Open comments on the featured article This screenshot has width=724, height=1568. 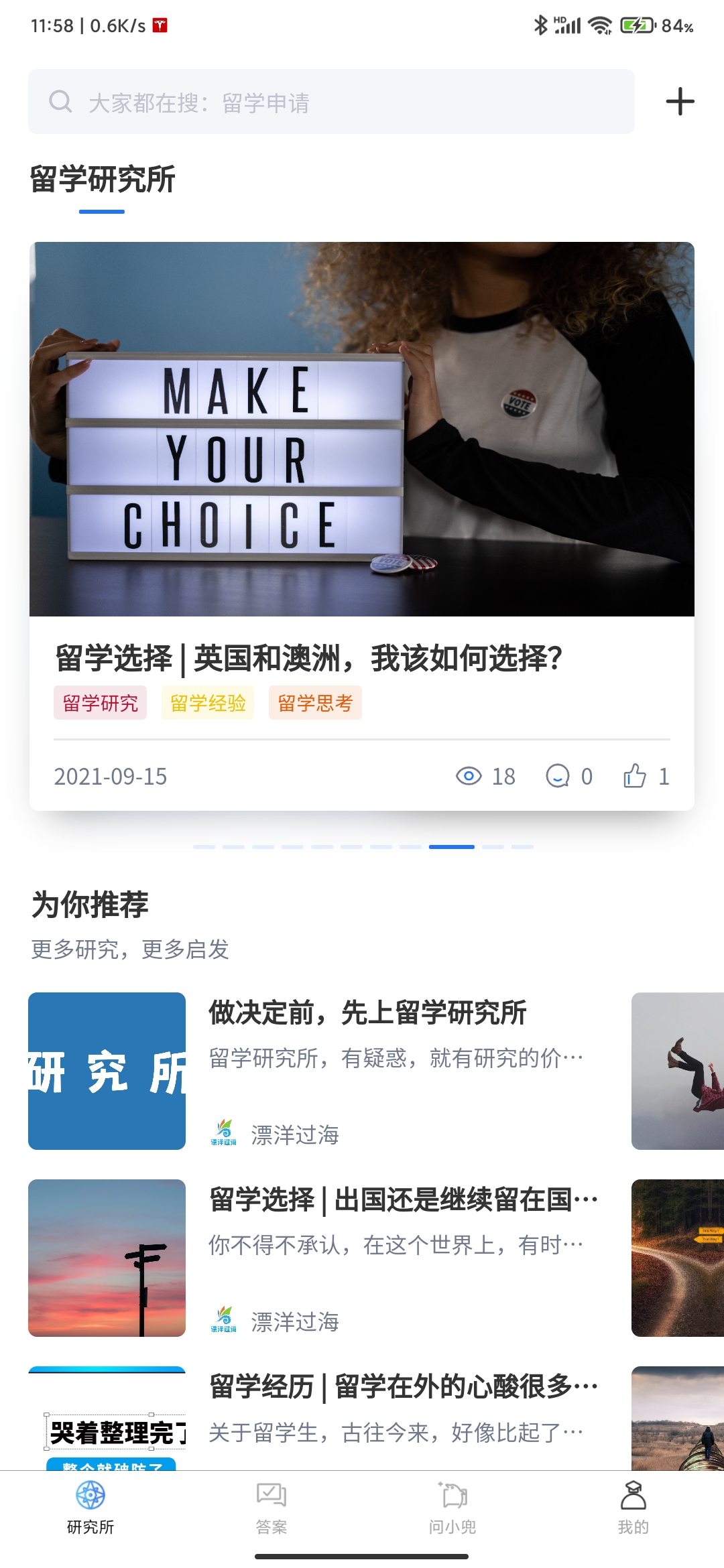[558, 776]
